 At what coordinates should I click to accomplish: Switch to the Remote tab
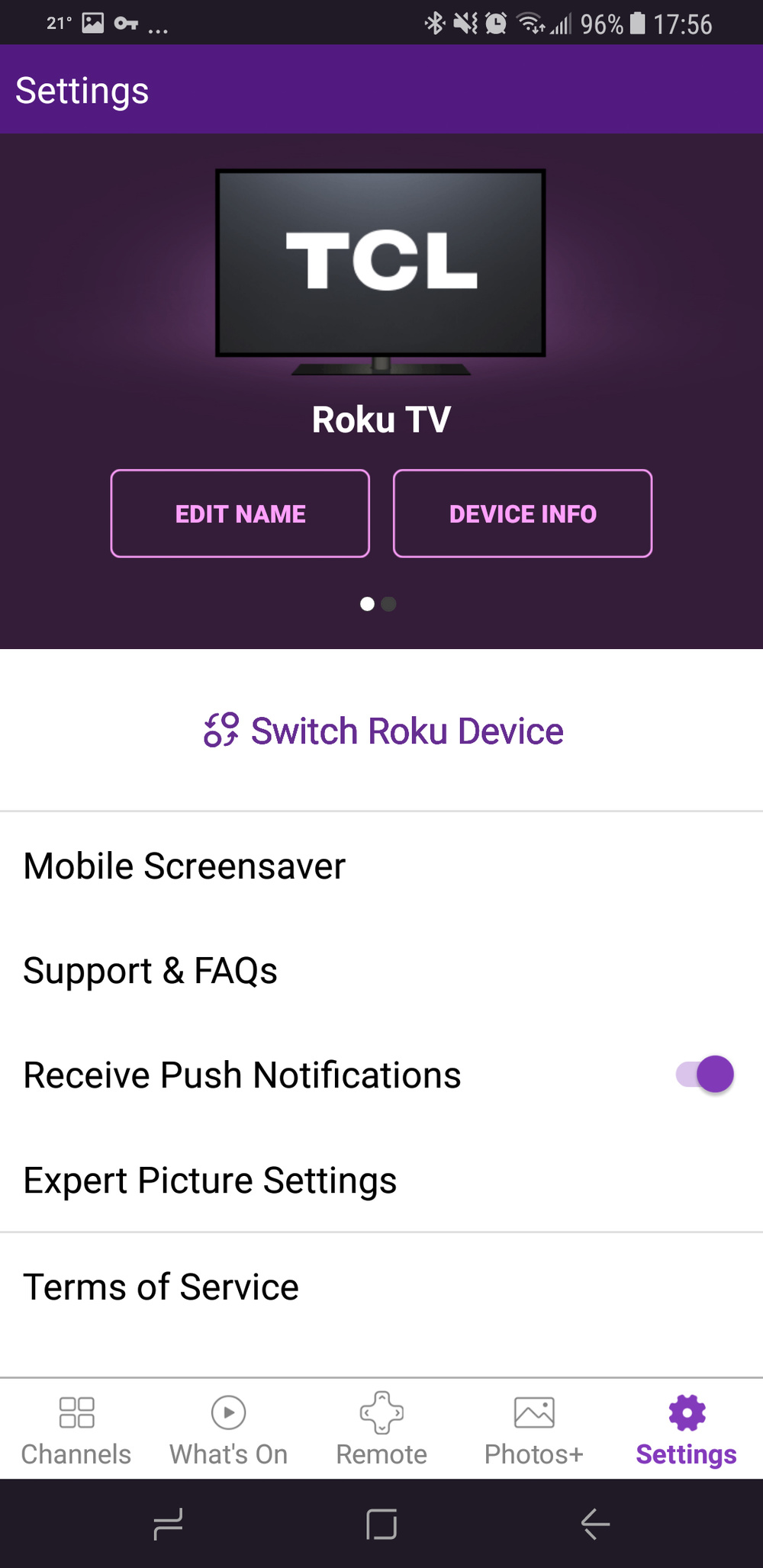(381, 1430)
